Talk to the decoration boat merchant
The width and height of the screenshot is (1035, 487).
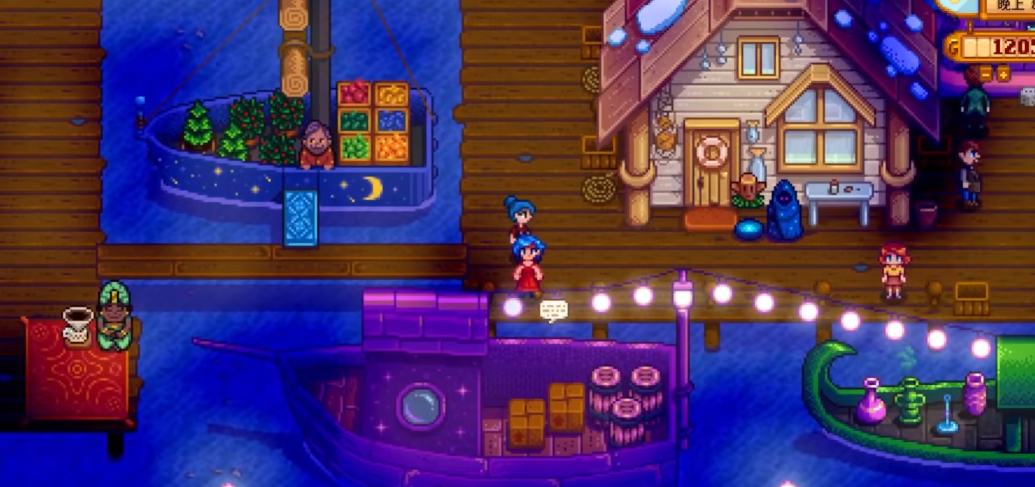pyautogui.click(x=315, y=147)
